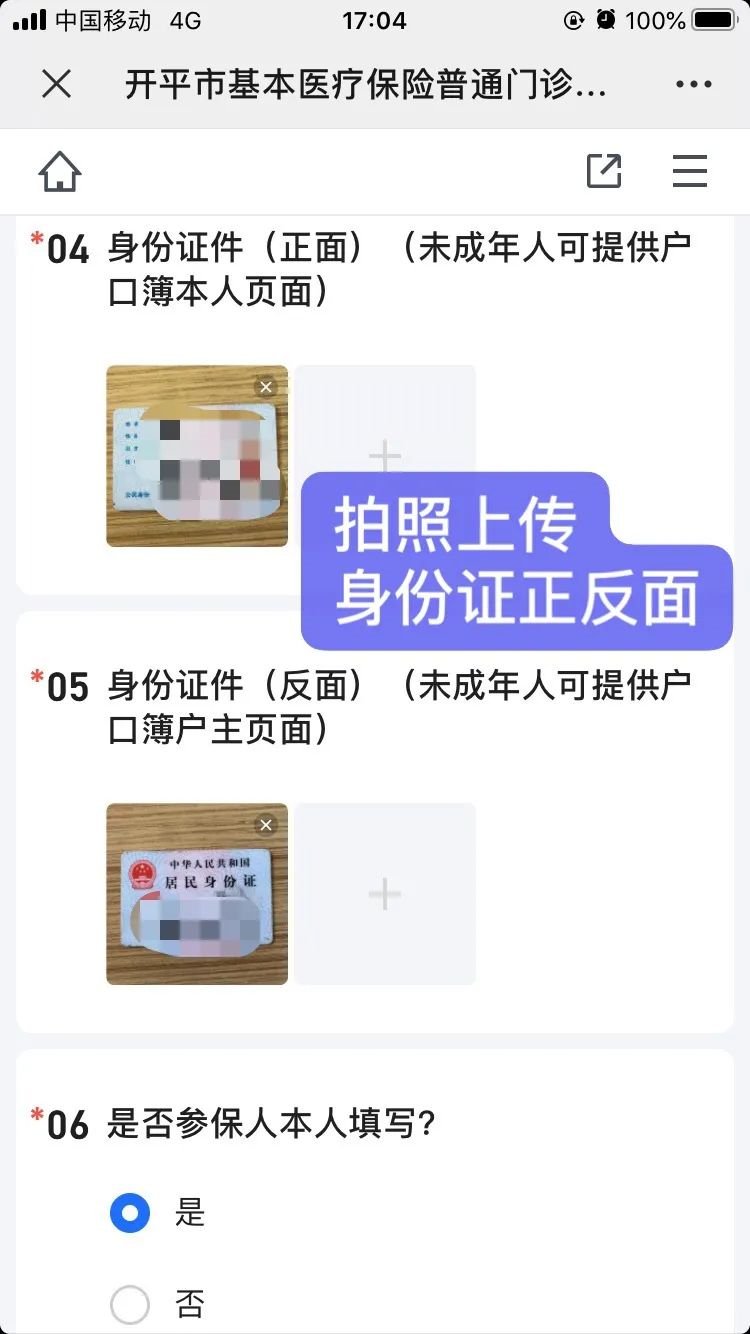Select 否 for question 06
Image resolution: width=750 pixels, height=1334 pixels.
coord(130,1304)
